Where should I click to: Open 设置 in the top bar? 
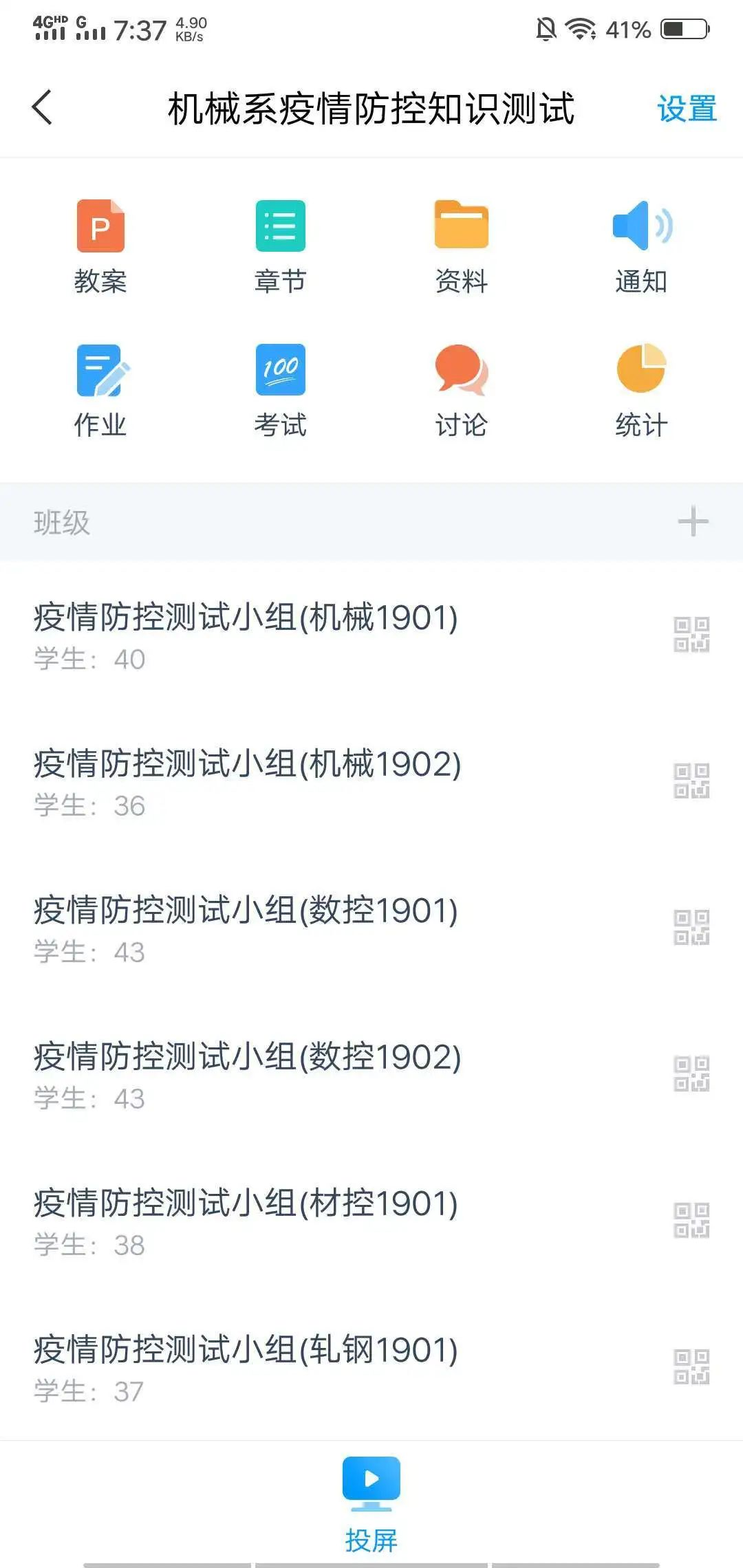[686, 109]
